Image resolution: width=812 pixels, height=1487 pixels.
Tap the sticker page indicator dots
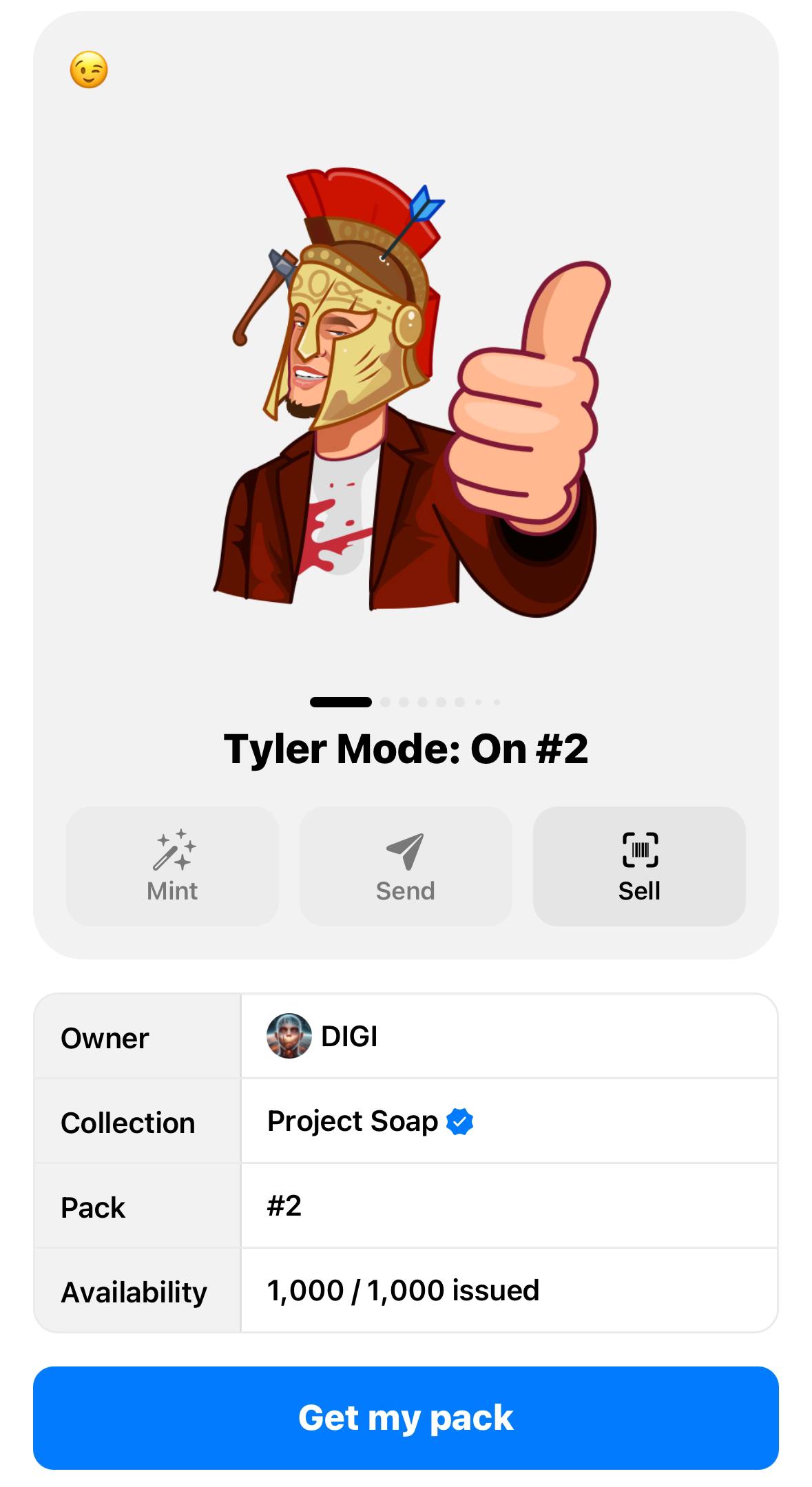406,702
